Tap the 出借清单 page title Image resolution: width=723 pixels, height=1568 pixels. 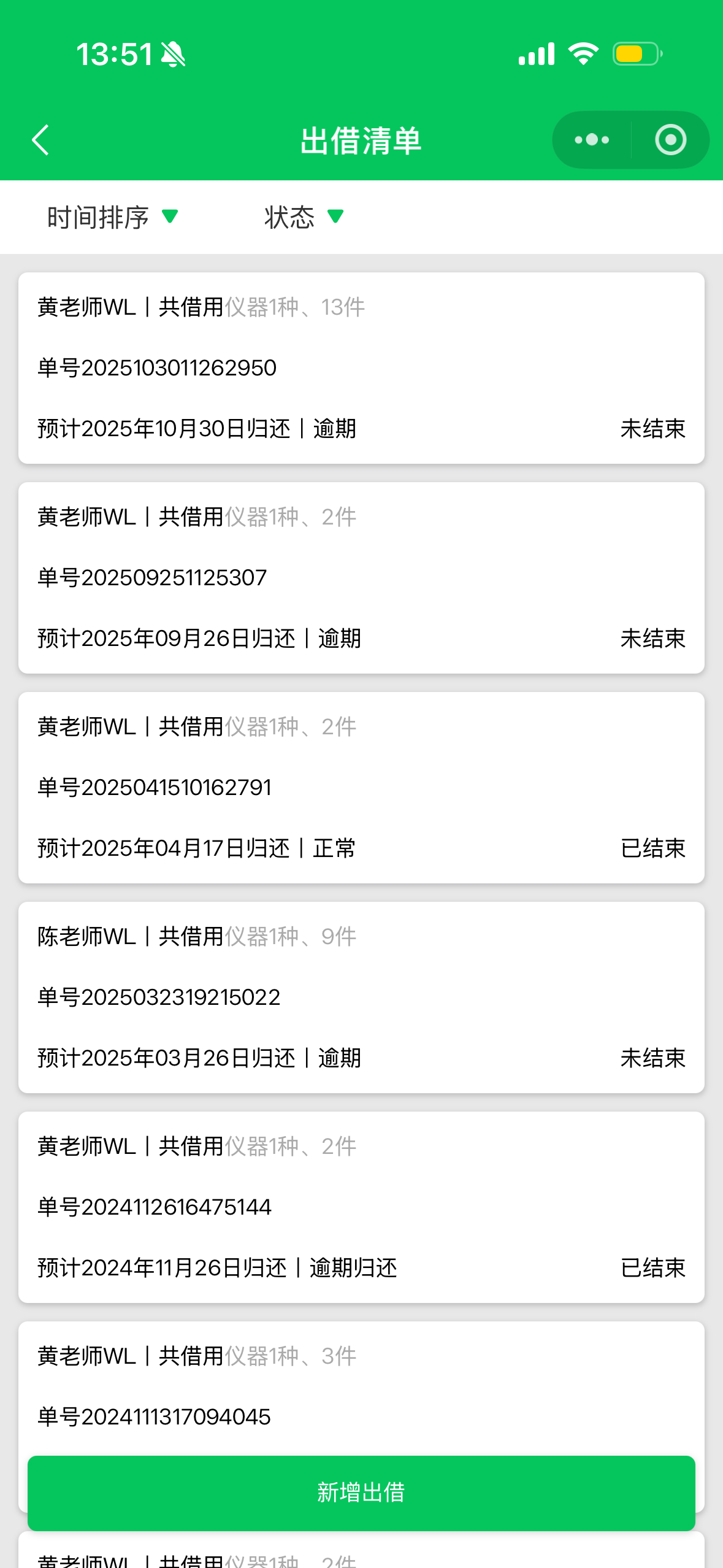pyautogui.click(x=361, y=139)
